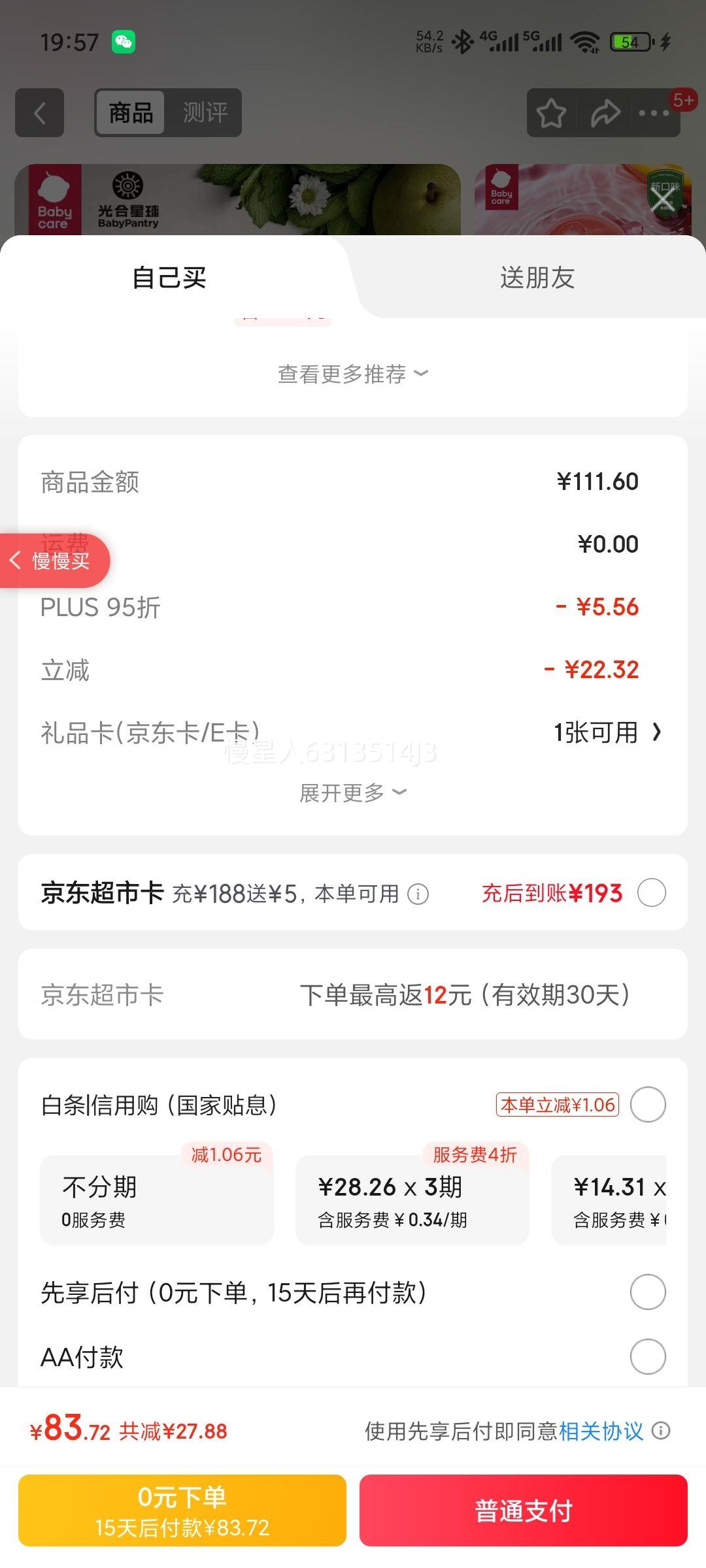View 京东超市卡 recharge info icon
This screenshot has width=706, height=1568.
[x=418, y=893]
